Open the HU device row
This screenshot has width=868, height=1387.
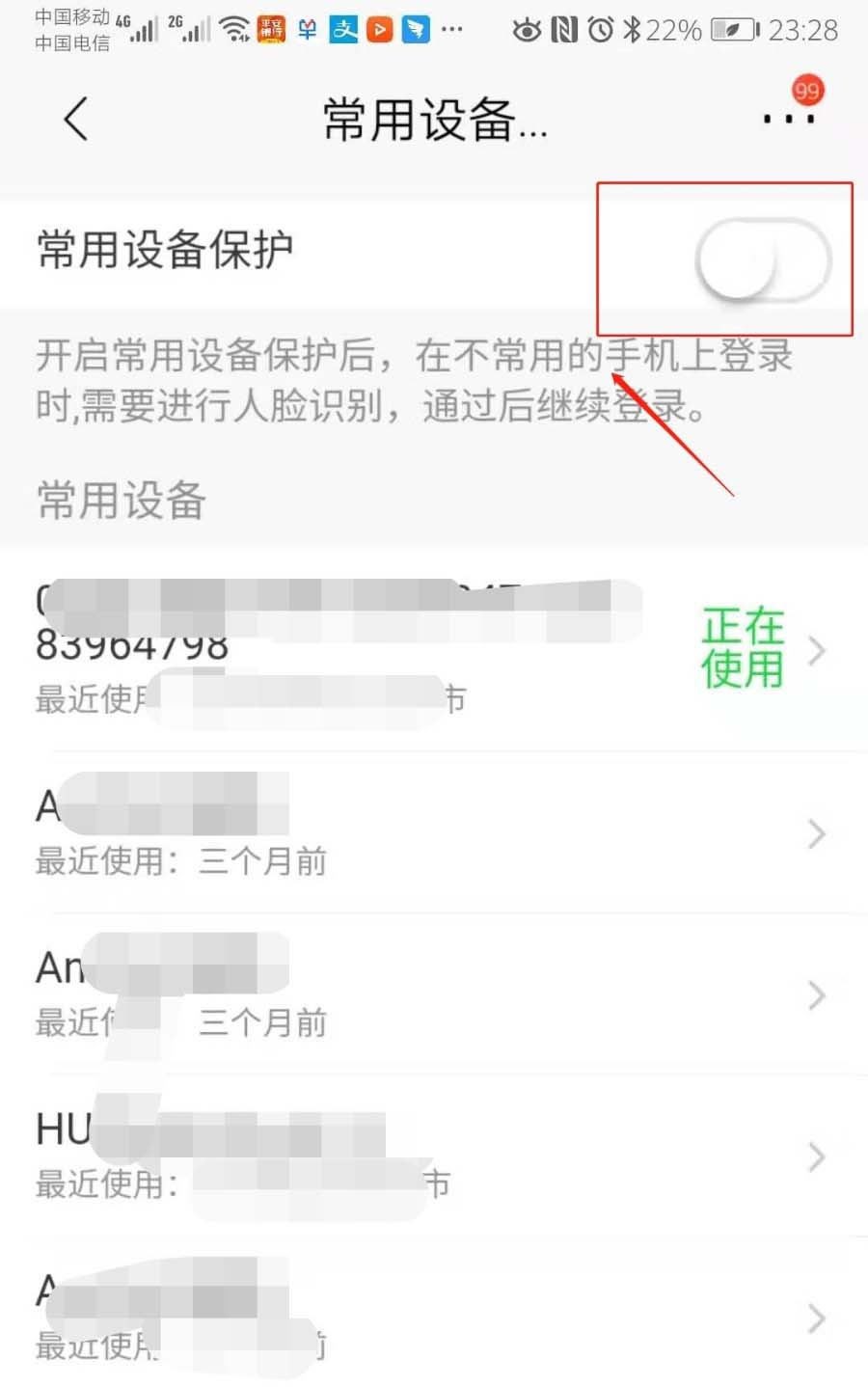(x=434, y=1156)
